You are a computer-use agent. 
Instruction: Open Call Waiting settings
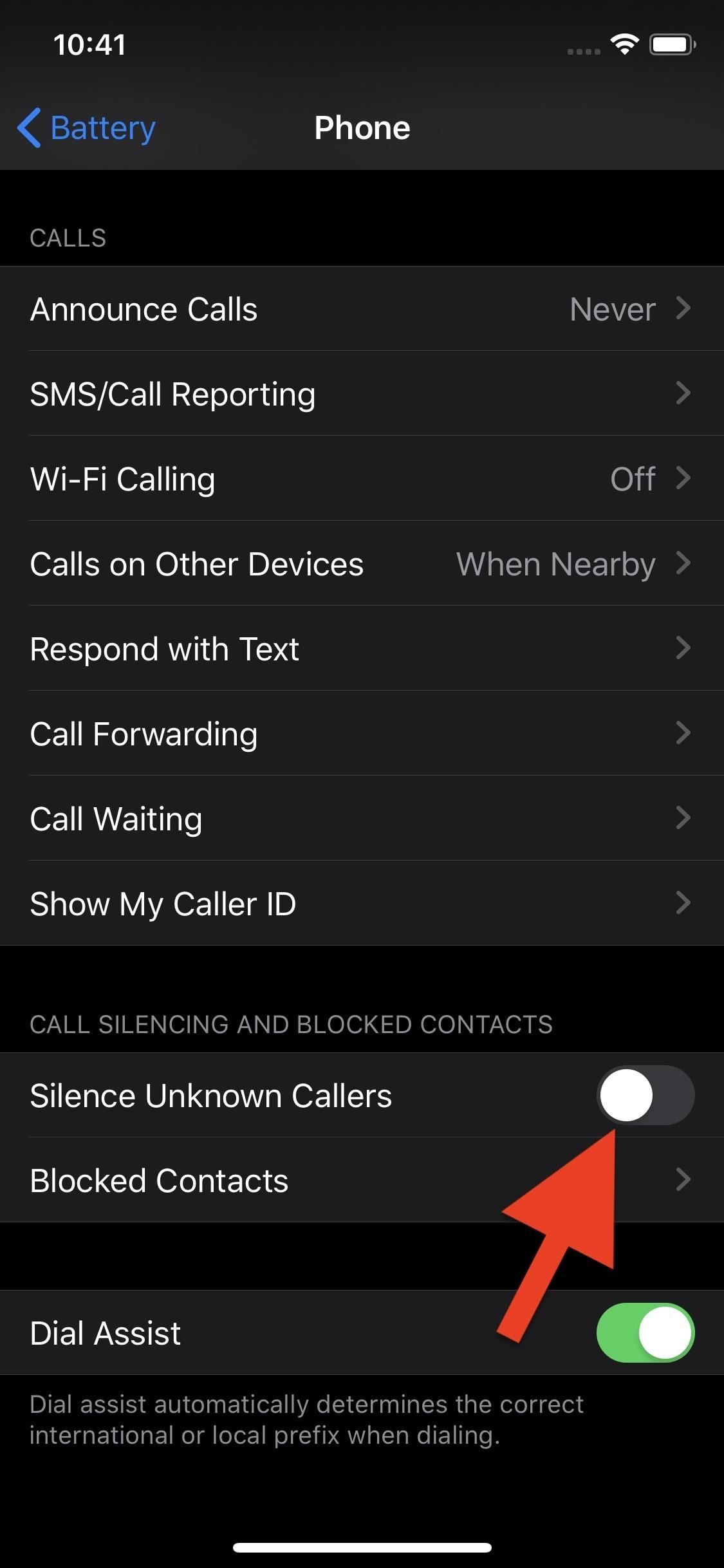click(362, 818)
